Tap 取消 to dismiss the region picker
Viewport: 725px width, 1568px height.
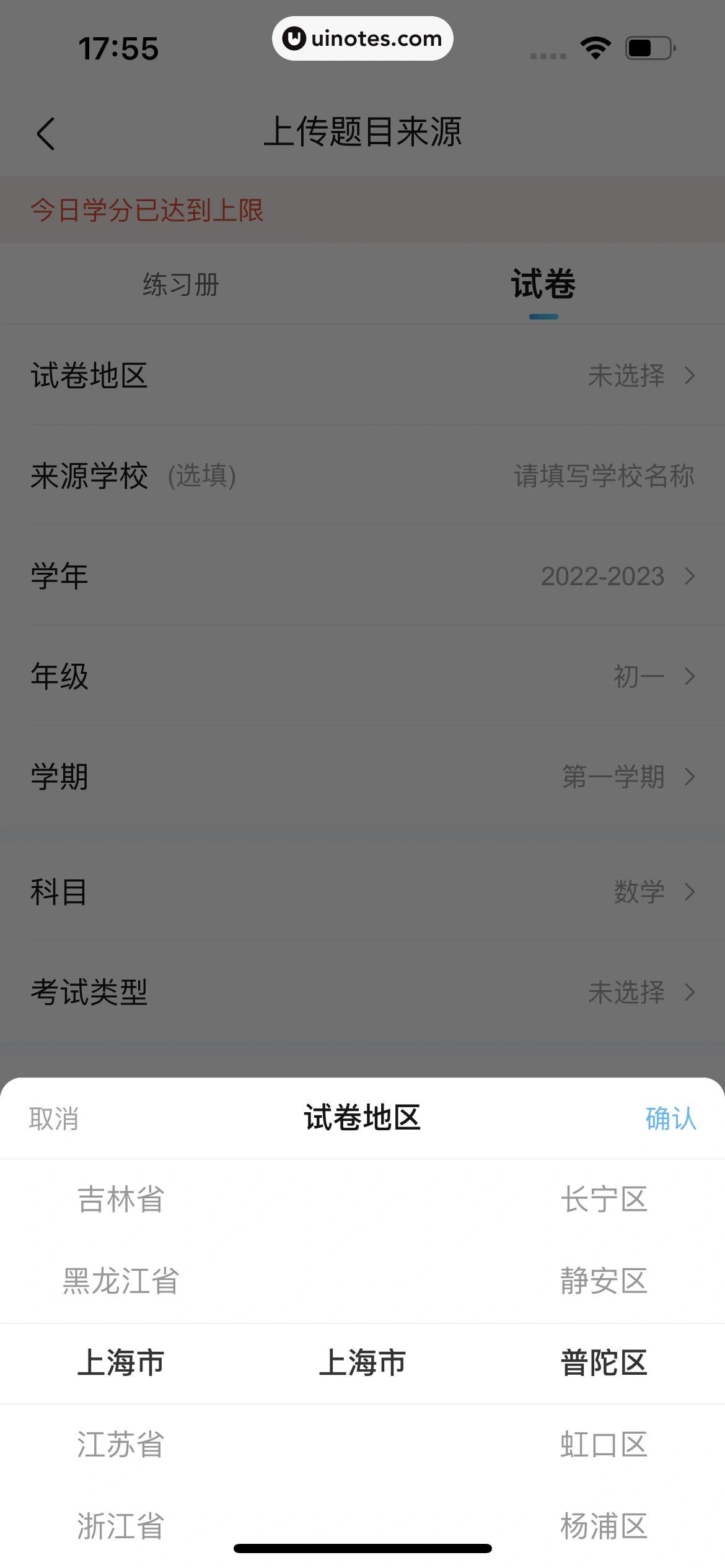(x=54, y=1118)
